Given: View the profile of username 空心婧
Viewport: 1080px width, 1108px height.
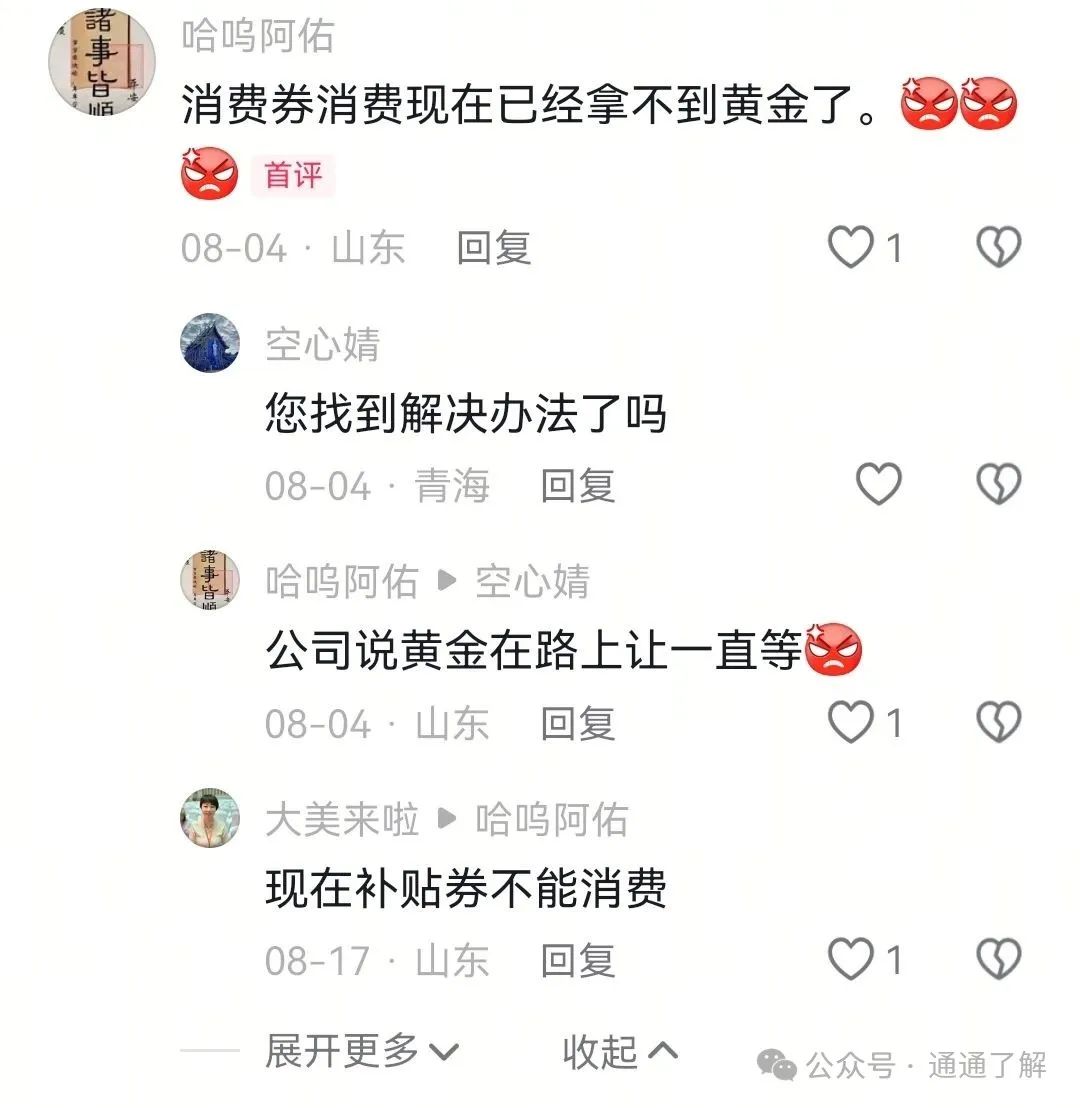Looking at the screenshot, I should [322, 345].
